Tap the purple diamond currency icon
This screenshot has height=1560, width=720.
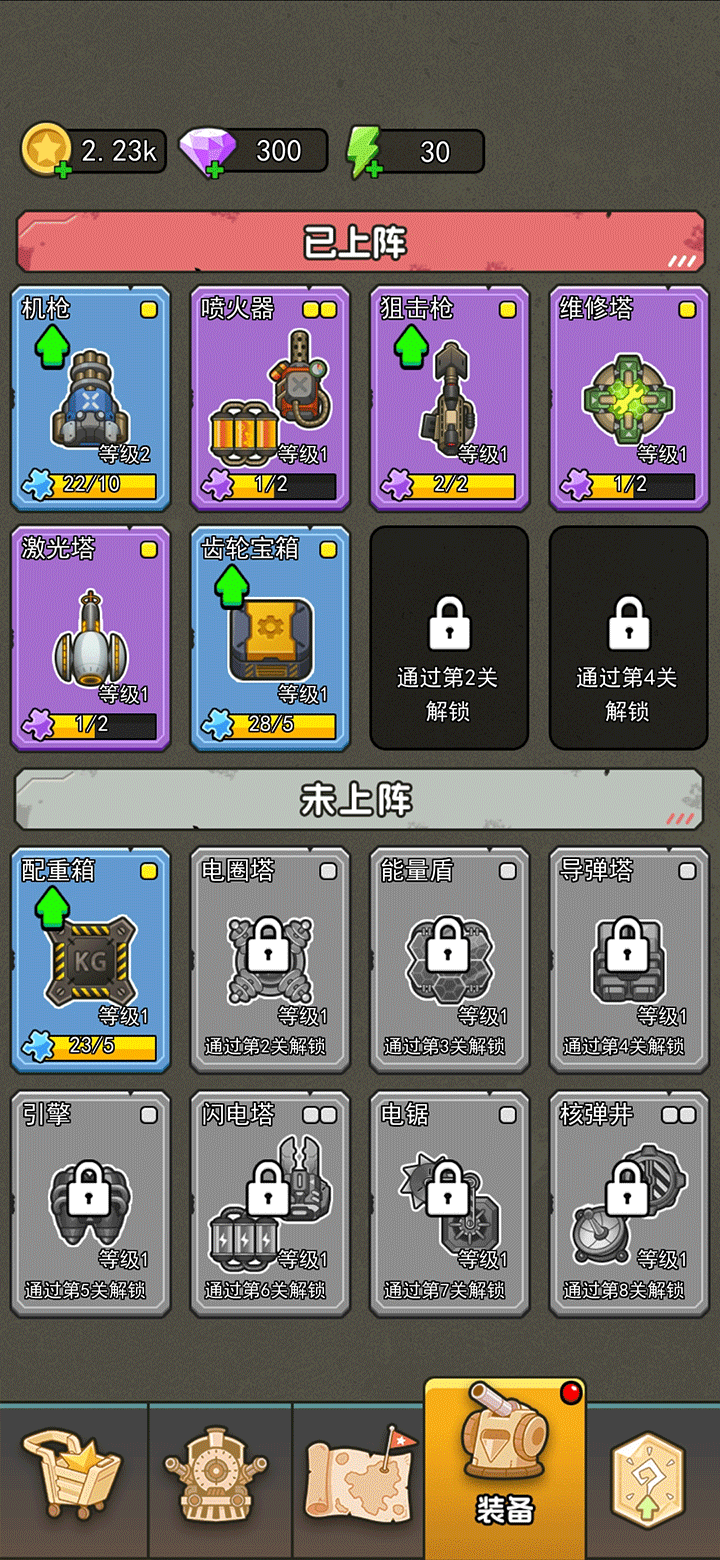[x=207, y=150]
